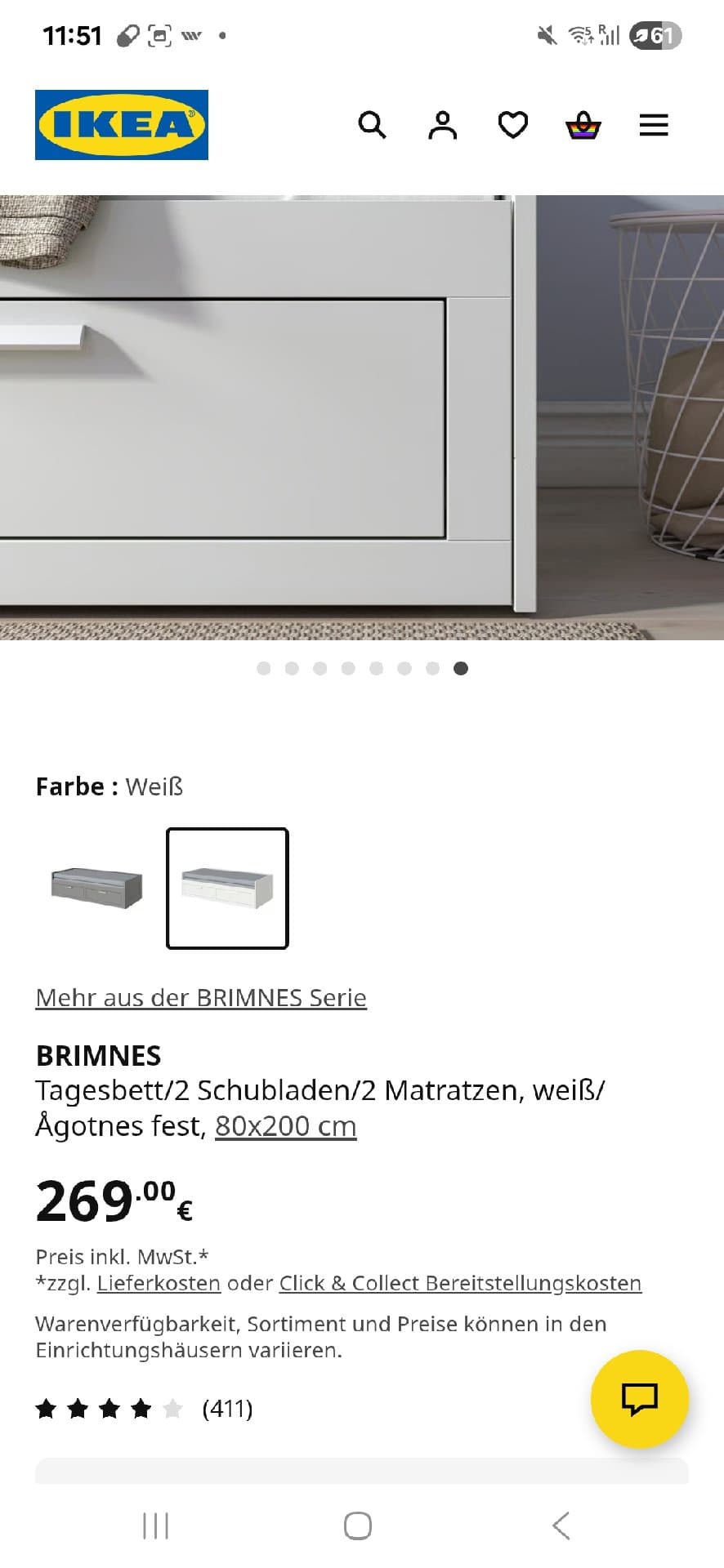Enlarge the BRIMNES product photo
The height and width of the screenshot is (1568, 724).
pyautogui.click(x=361, y=416)
